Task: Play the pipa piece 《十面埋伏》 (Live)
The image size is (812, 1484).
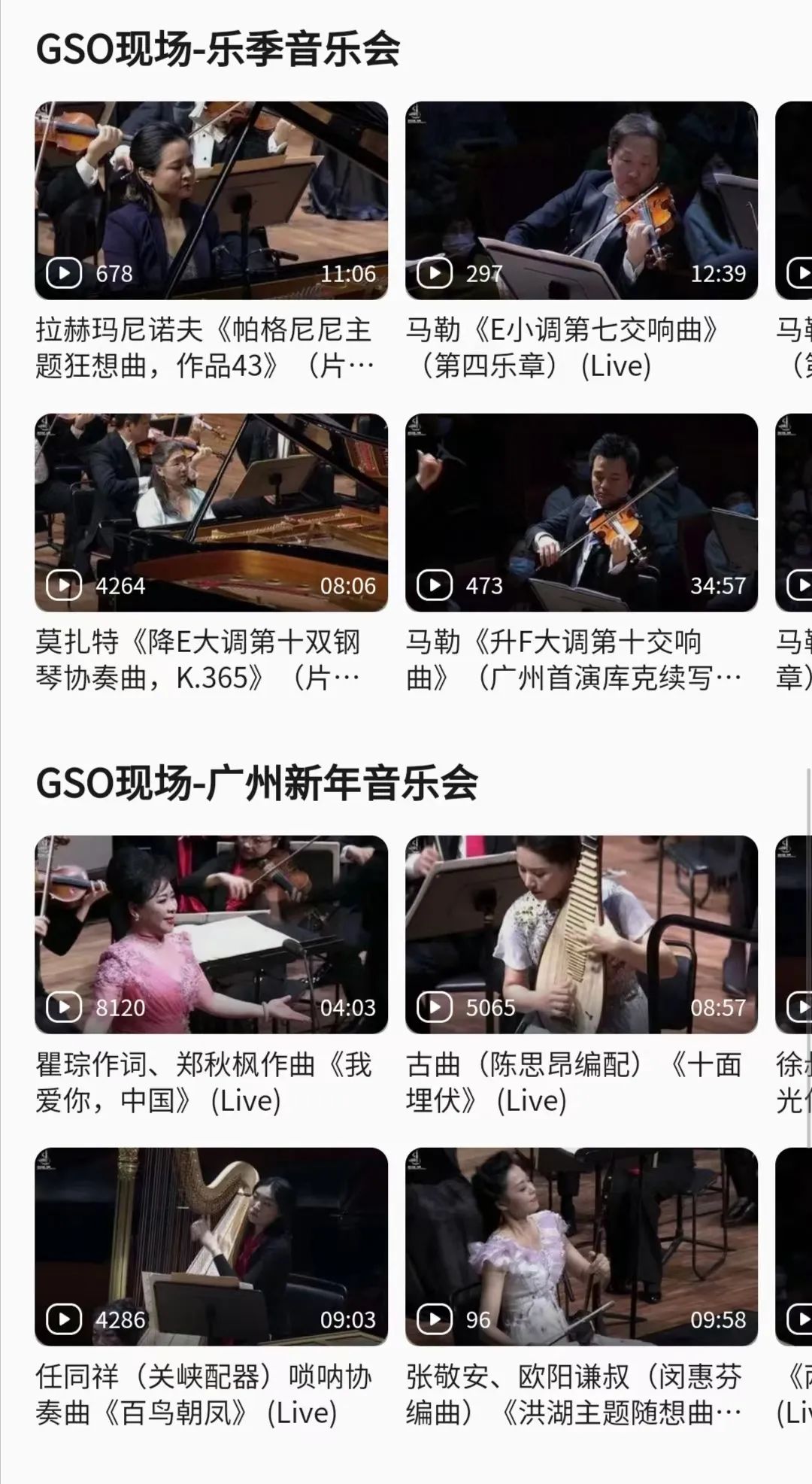Action: click(581, 935)
